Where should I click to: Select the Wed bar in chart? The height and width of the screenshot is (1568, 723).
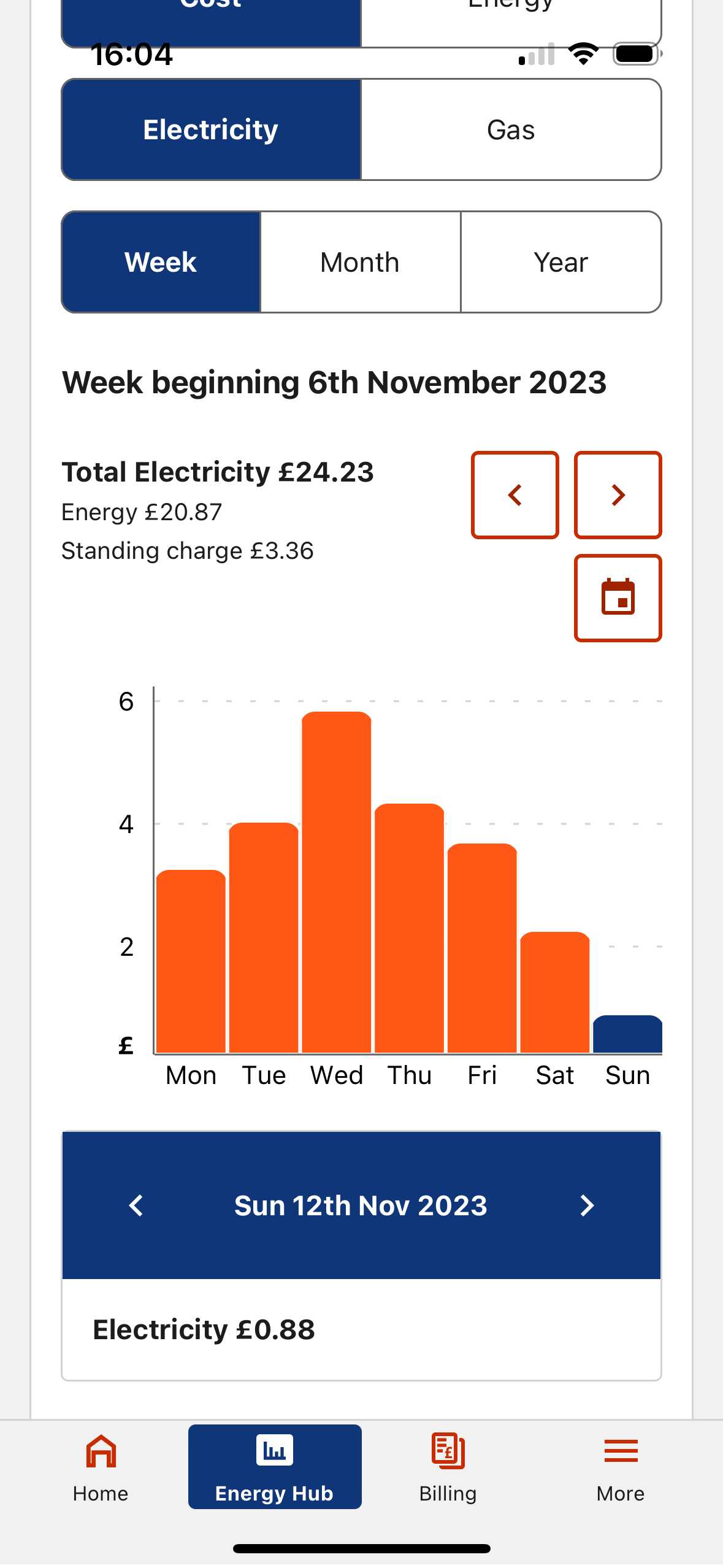(337, 882)
